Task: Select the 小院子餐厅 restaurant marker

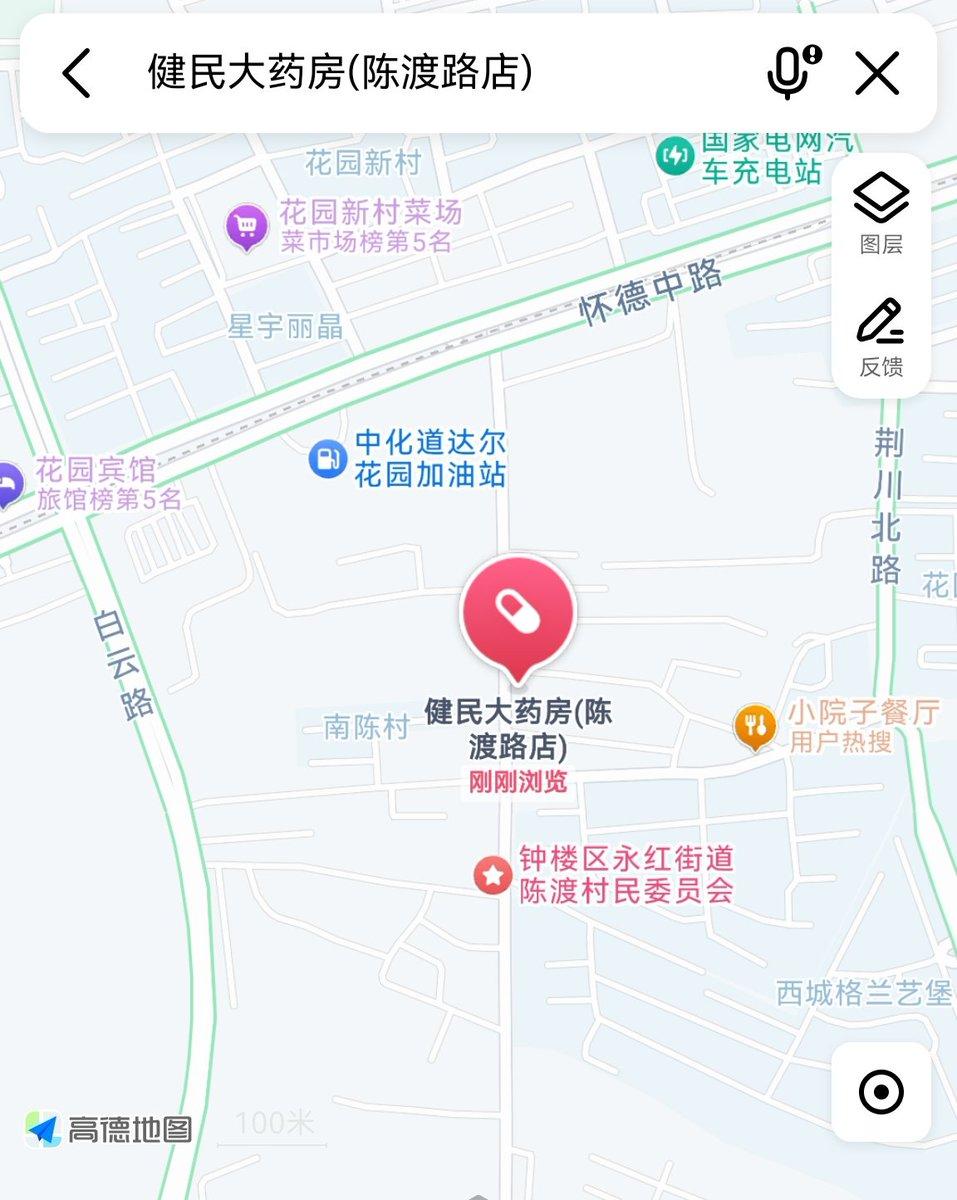Action: coord(755,722)
